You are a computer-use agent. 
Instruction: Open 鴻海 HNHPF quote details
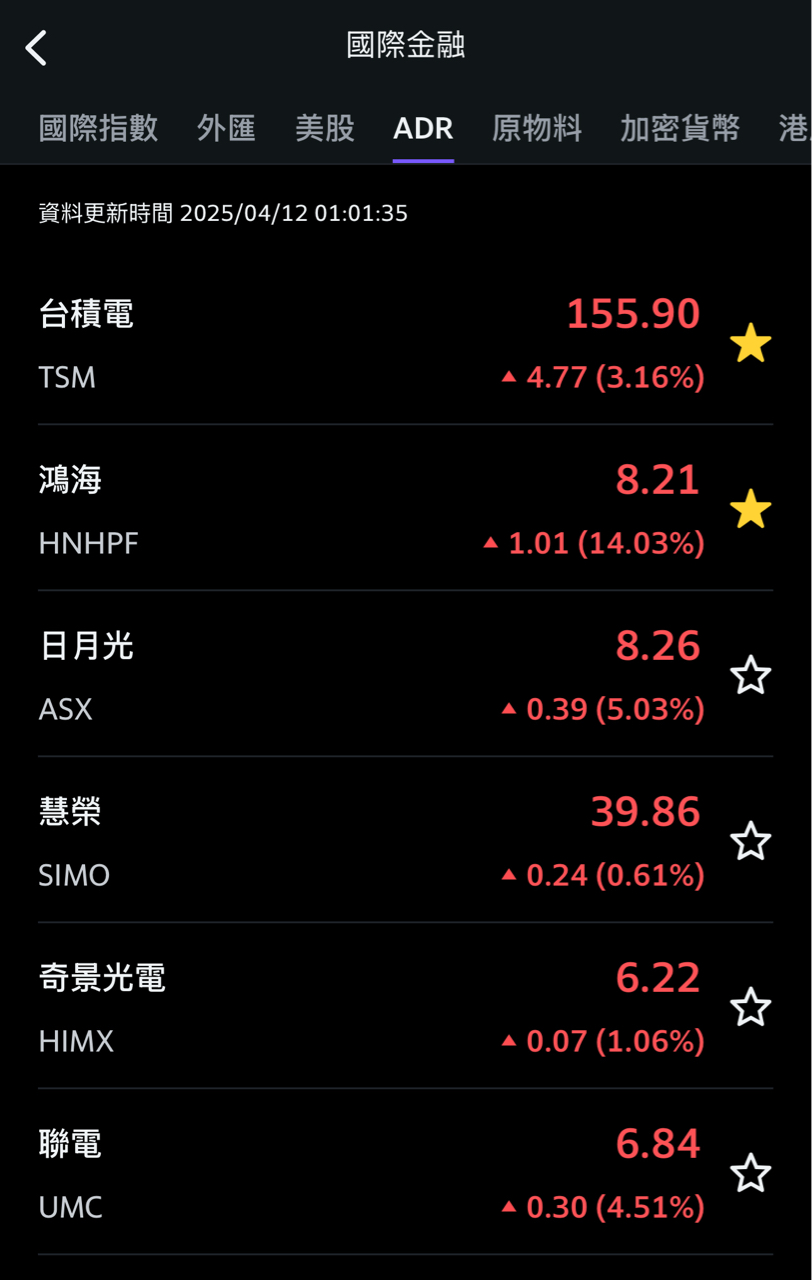pyautogui.click(x=370, y=509)
